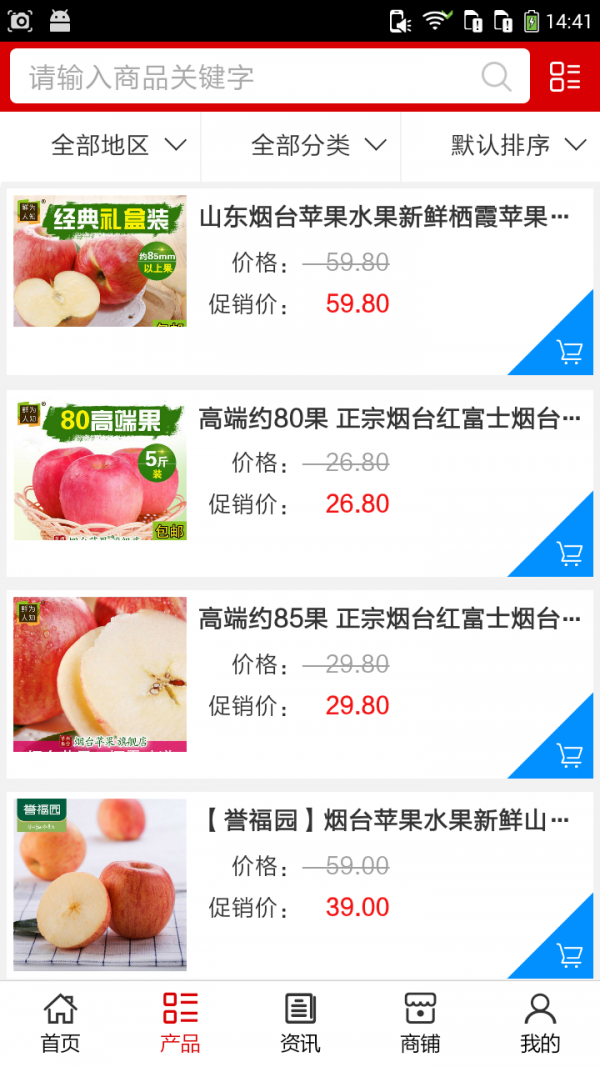
Task: View the 高端约80果 红富士 product
Action: [x=390, y=419]
